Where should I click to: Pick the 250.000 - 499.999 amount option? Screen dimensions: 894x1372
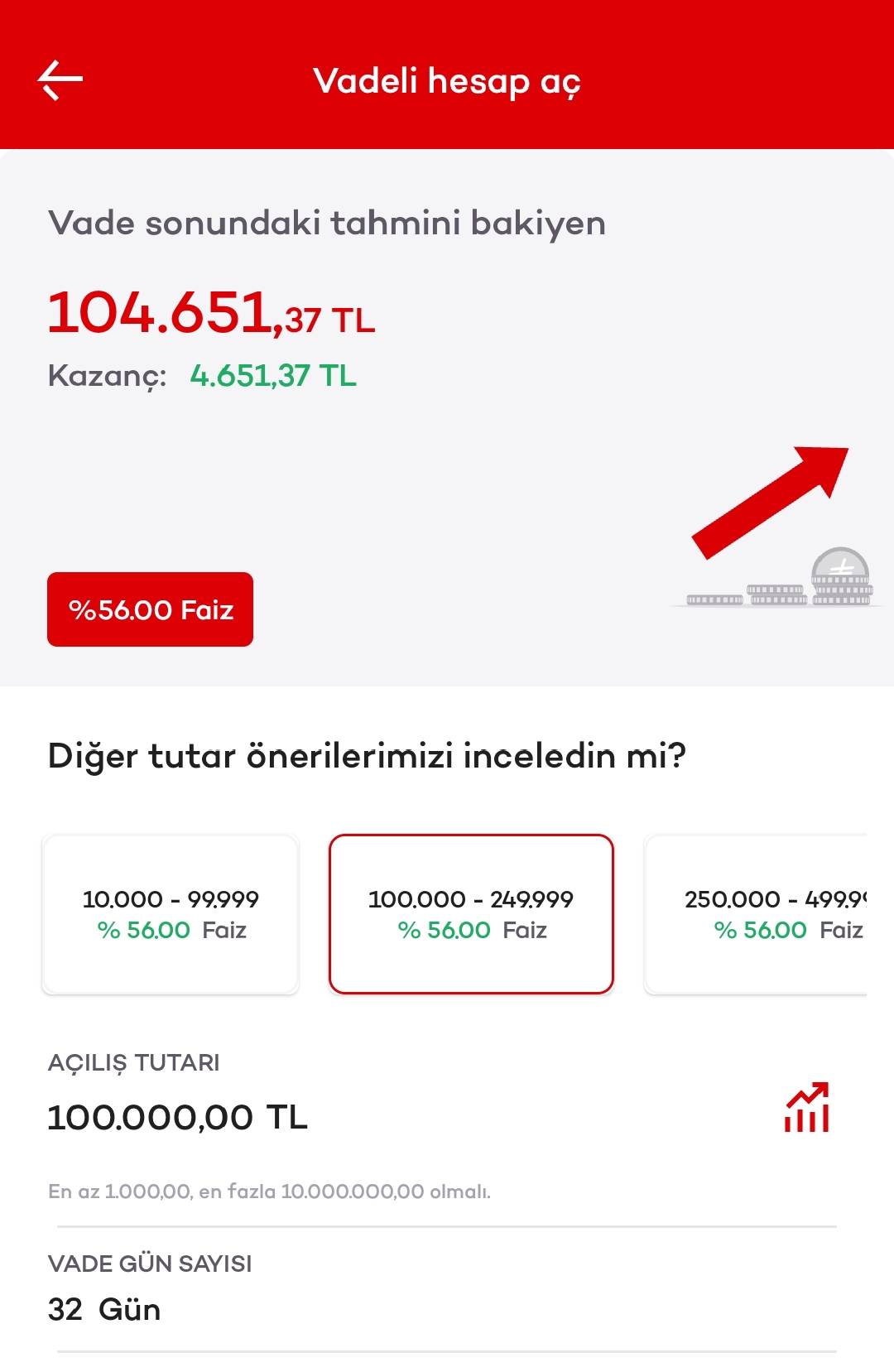tap(757, 914)
